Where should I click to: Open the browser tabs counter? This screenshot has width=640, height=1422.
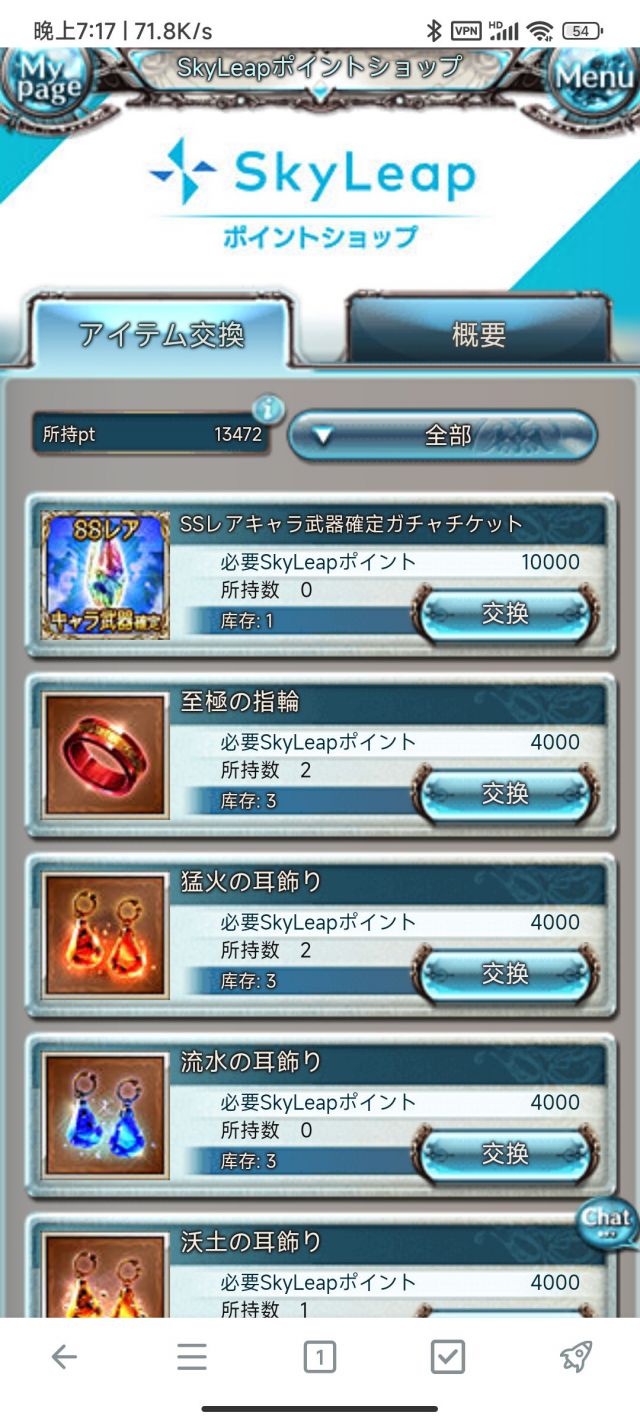pos(319,1357)
